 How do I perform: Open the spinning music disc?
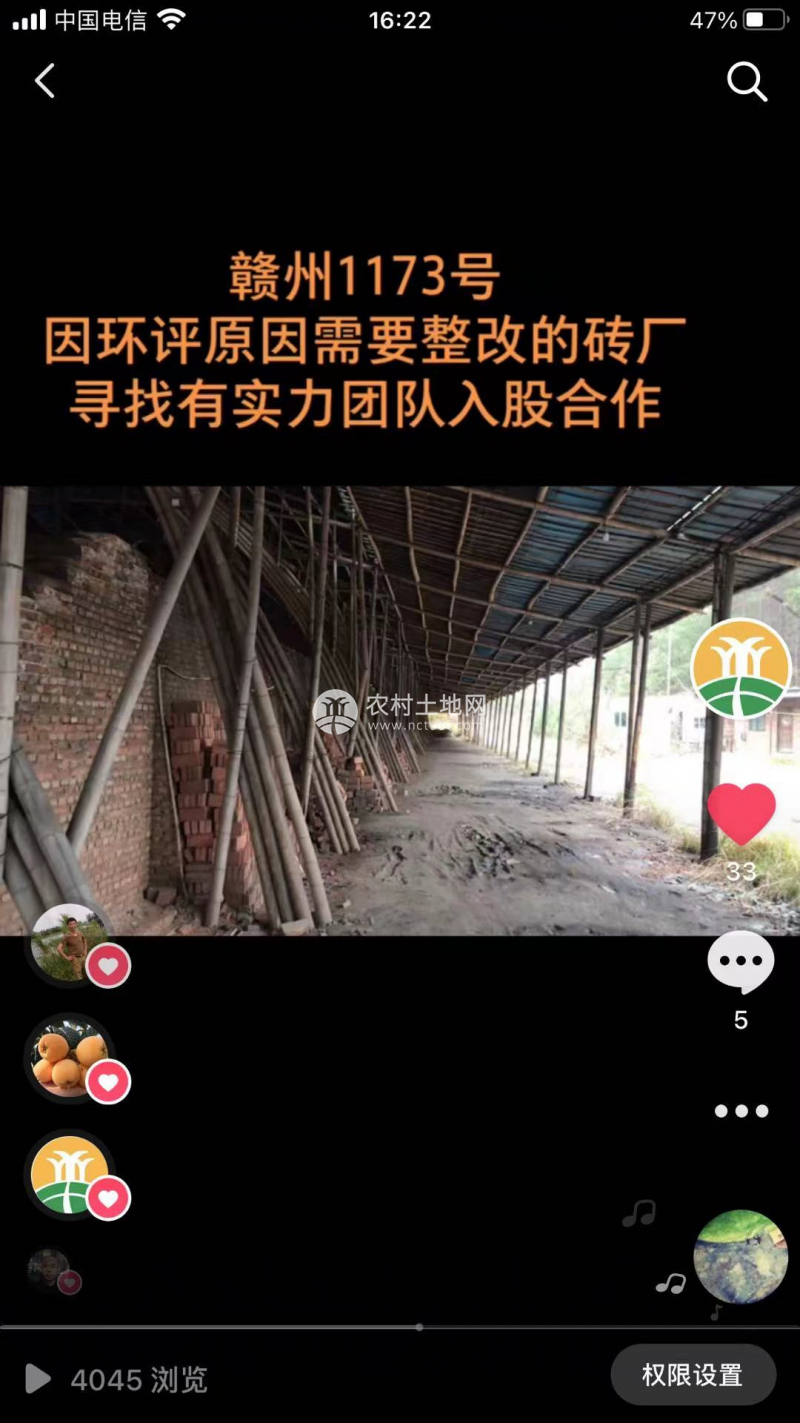click(740, 1257)
